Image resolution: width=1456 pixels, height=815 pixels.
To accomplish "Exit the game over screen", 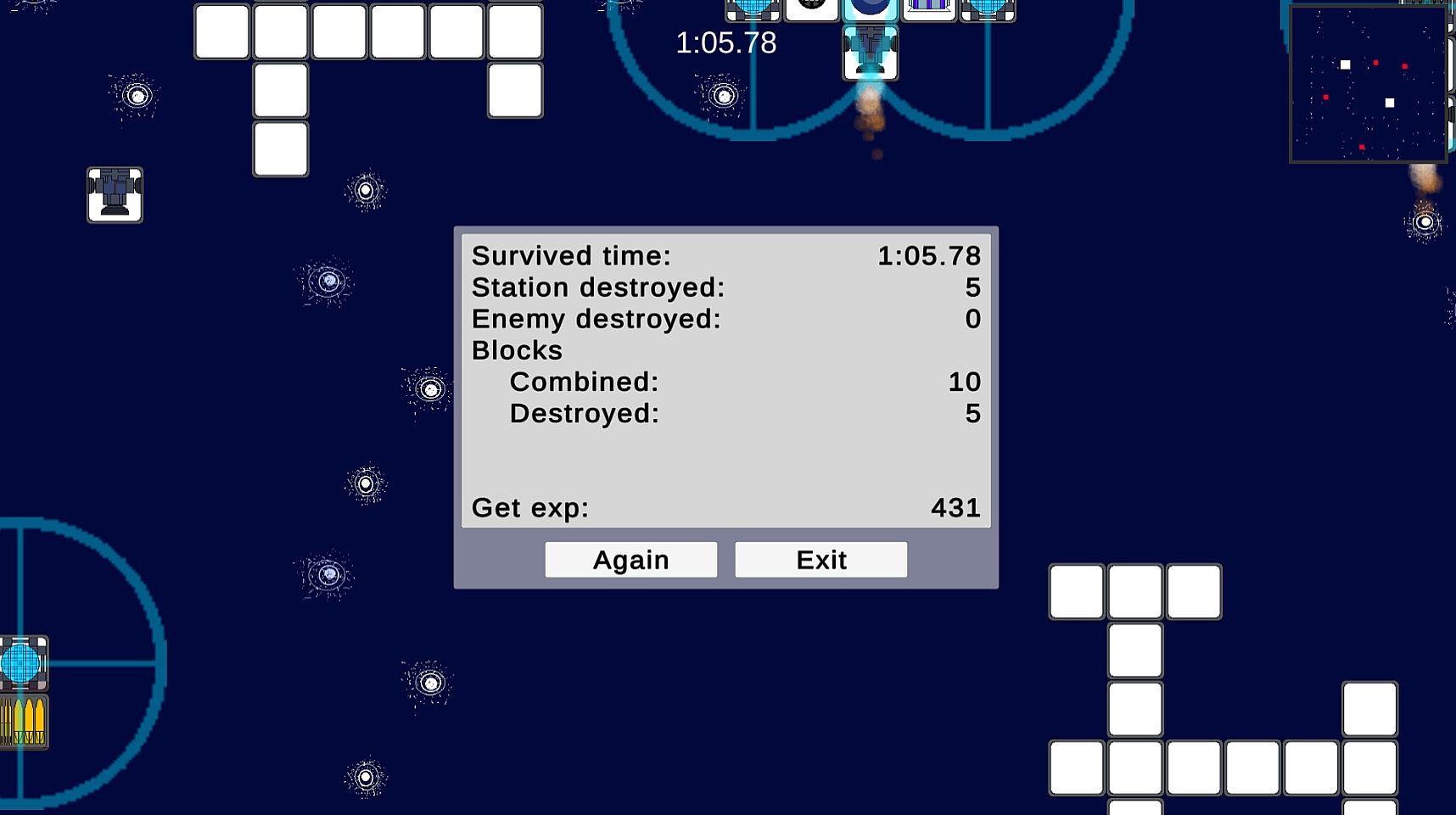I will 820,560.
